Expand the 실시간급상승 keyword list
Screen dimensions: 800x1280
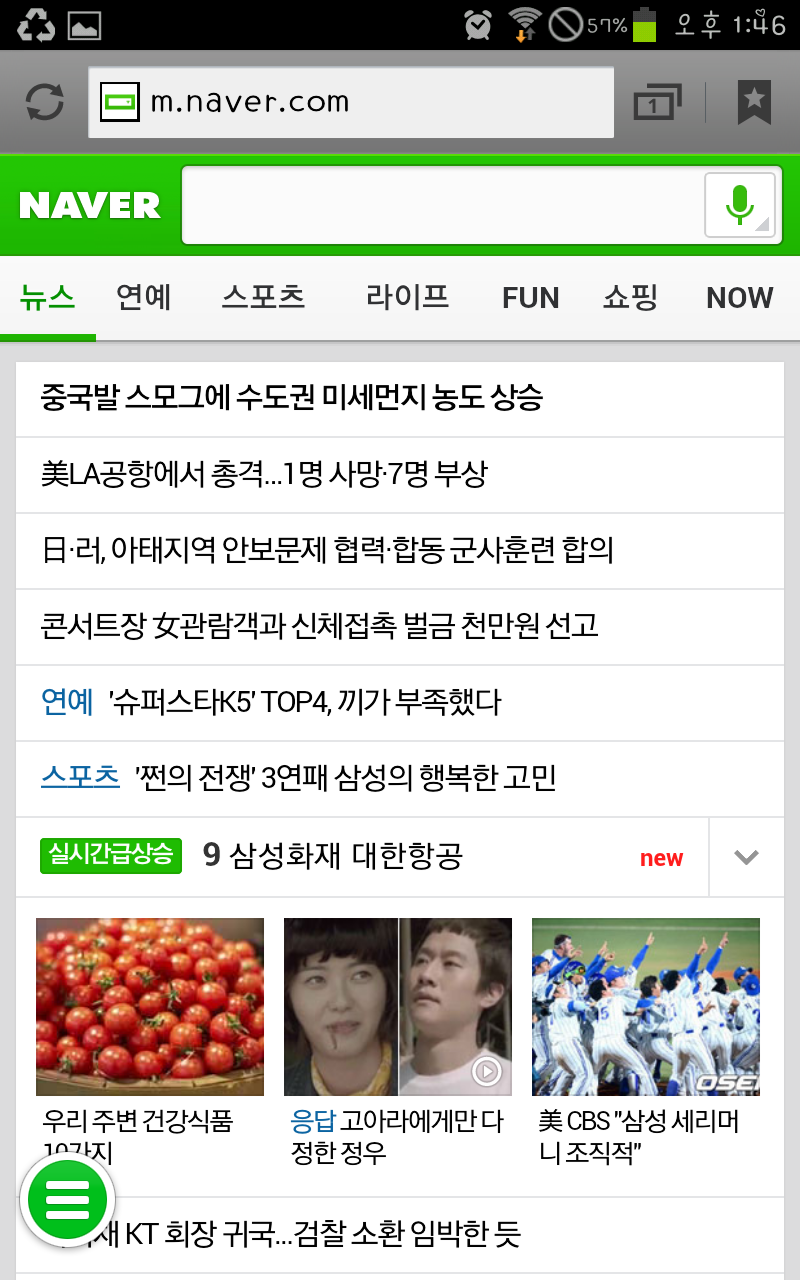[746, 857]
